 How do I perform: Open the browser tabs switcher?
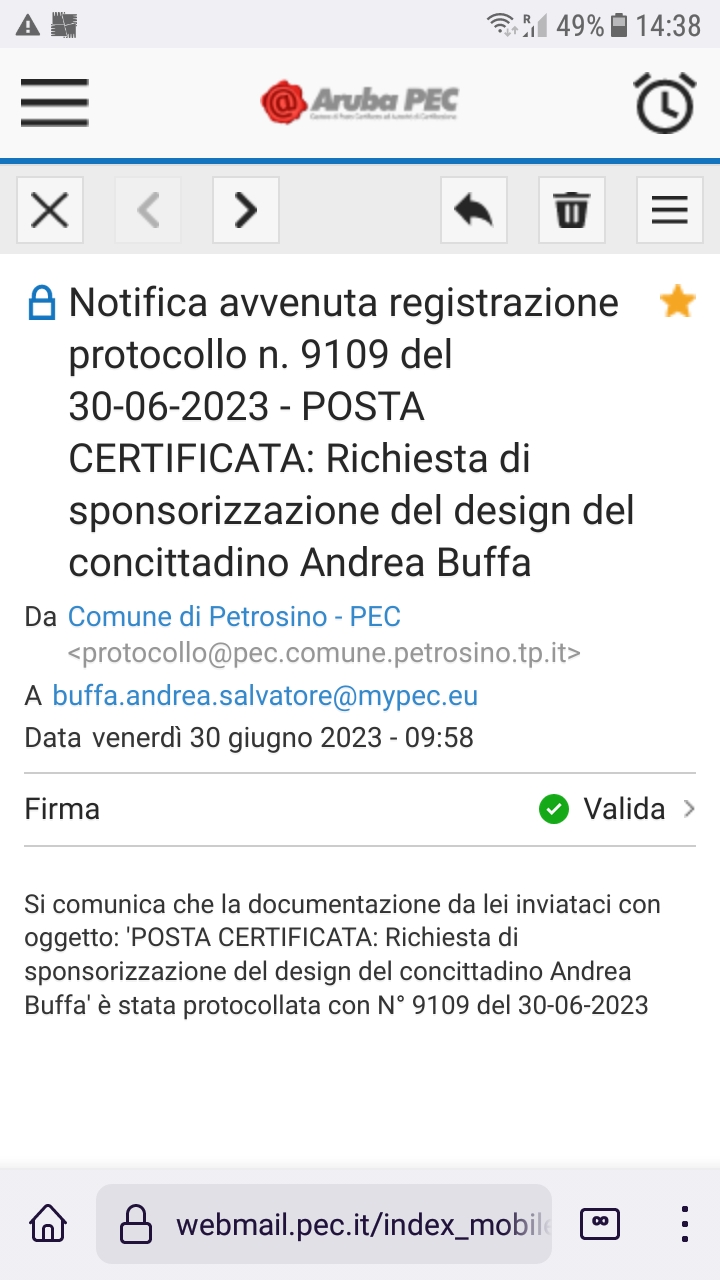coord(600,1223)
